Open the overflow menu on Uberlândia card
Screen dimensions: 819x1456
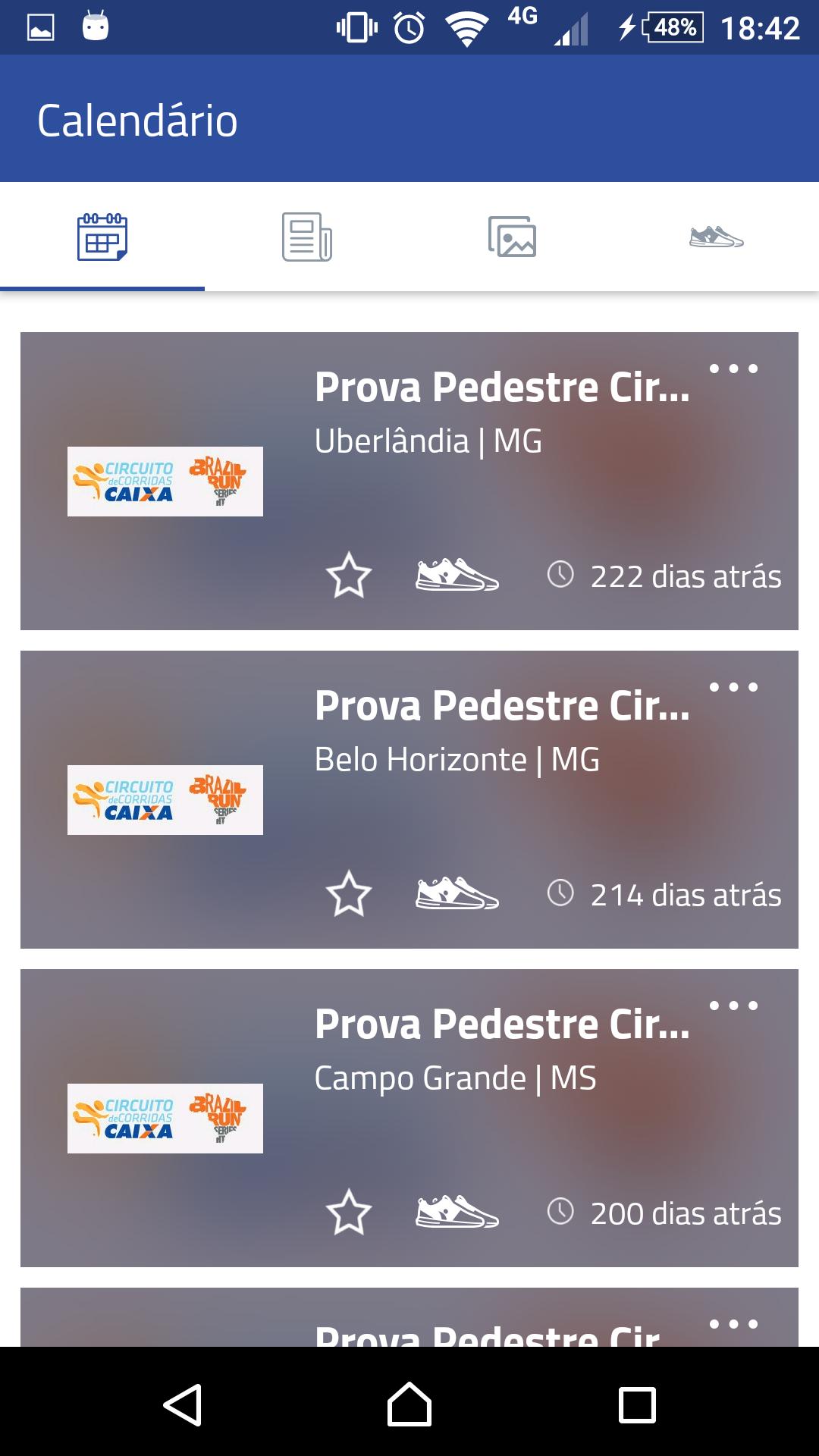click(733, 369)
